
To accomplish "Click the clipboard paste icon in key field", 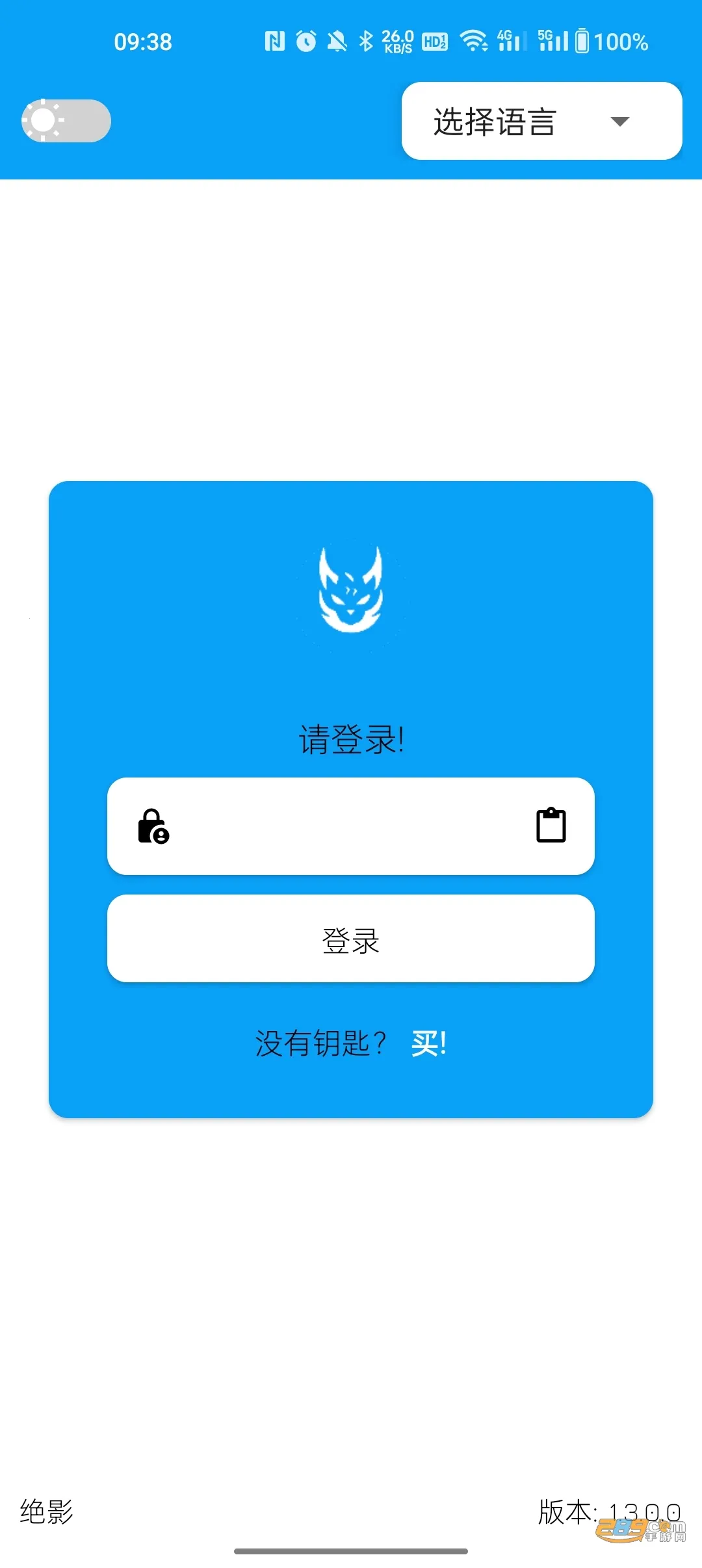I will [551, 826].
